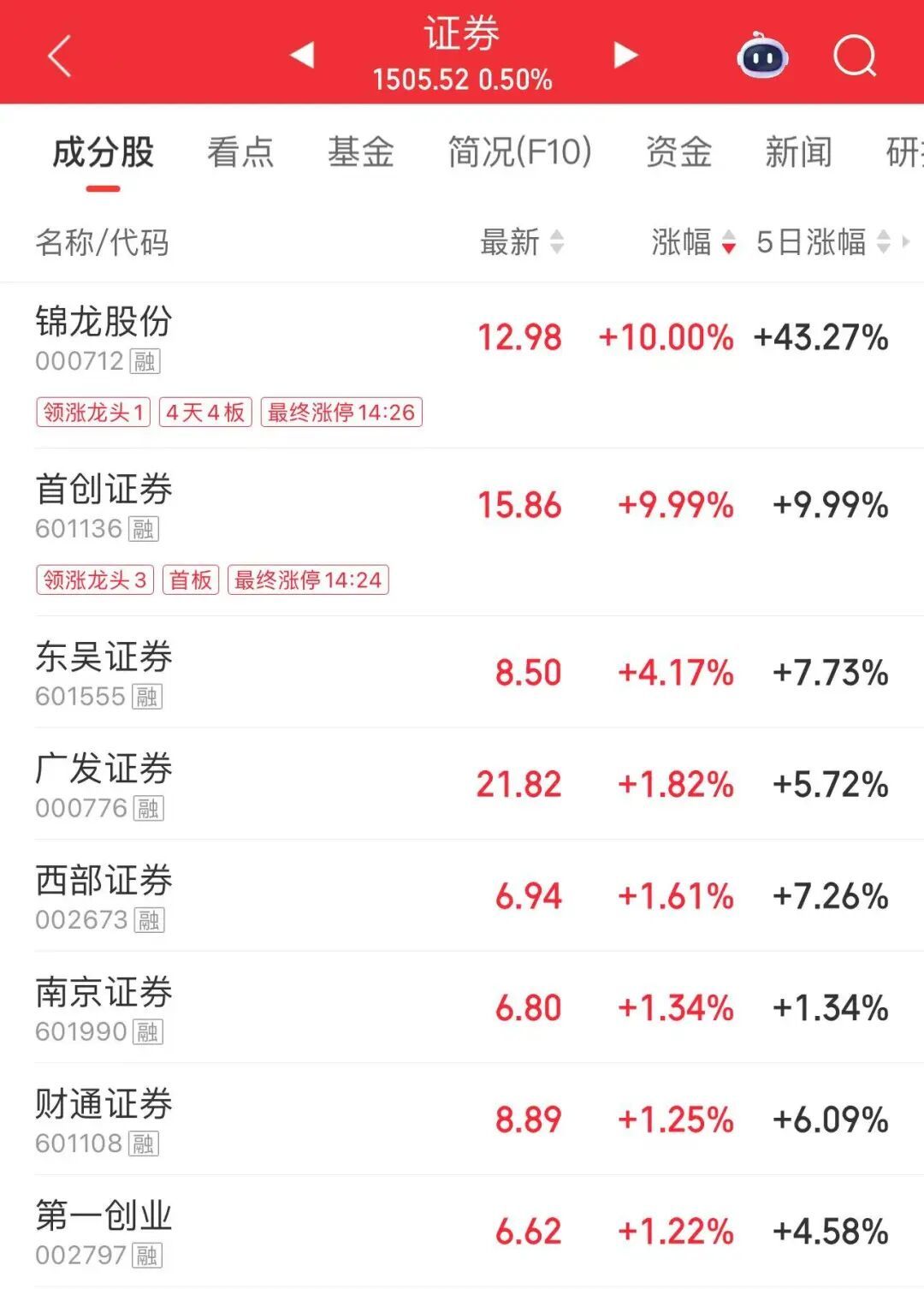Open stock 锦龙股份 000712
This screenshot has height=1289, width=924.
462,365
